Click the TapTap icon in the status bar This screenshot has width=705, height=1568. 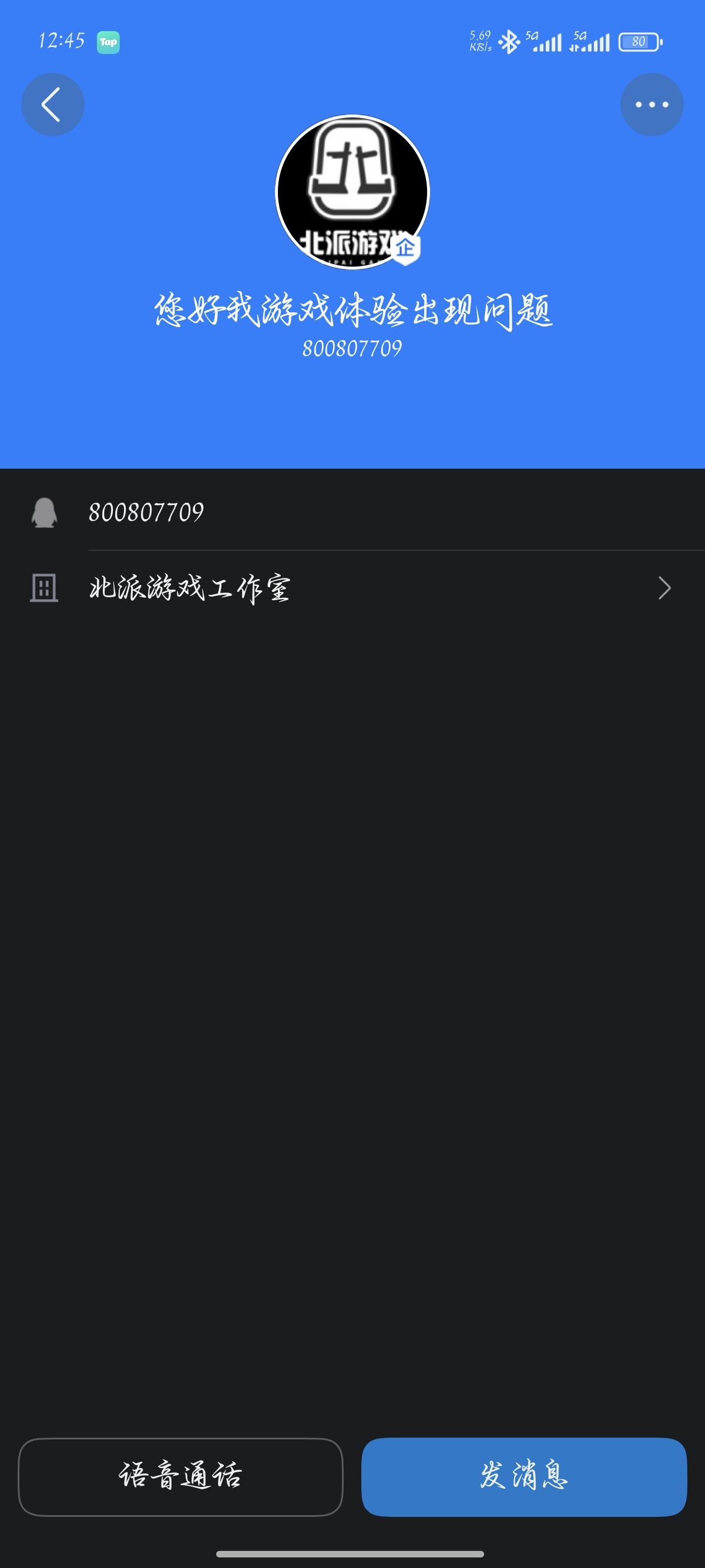click(x=107, y=43)
